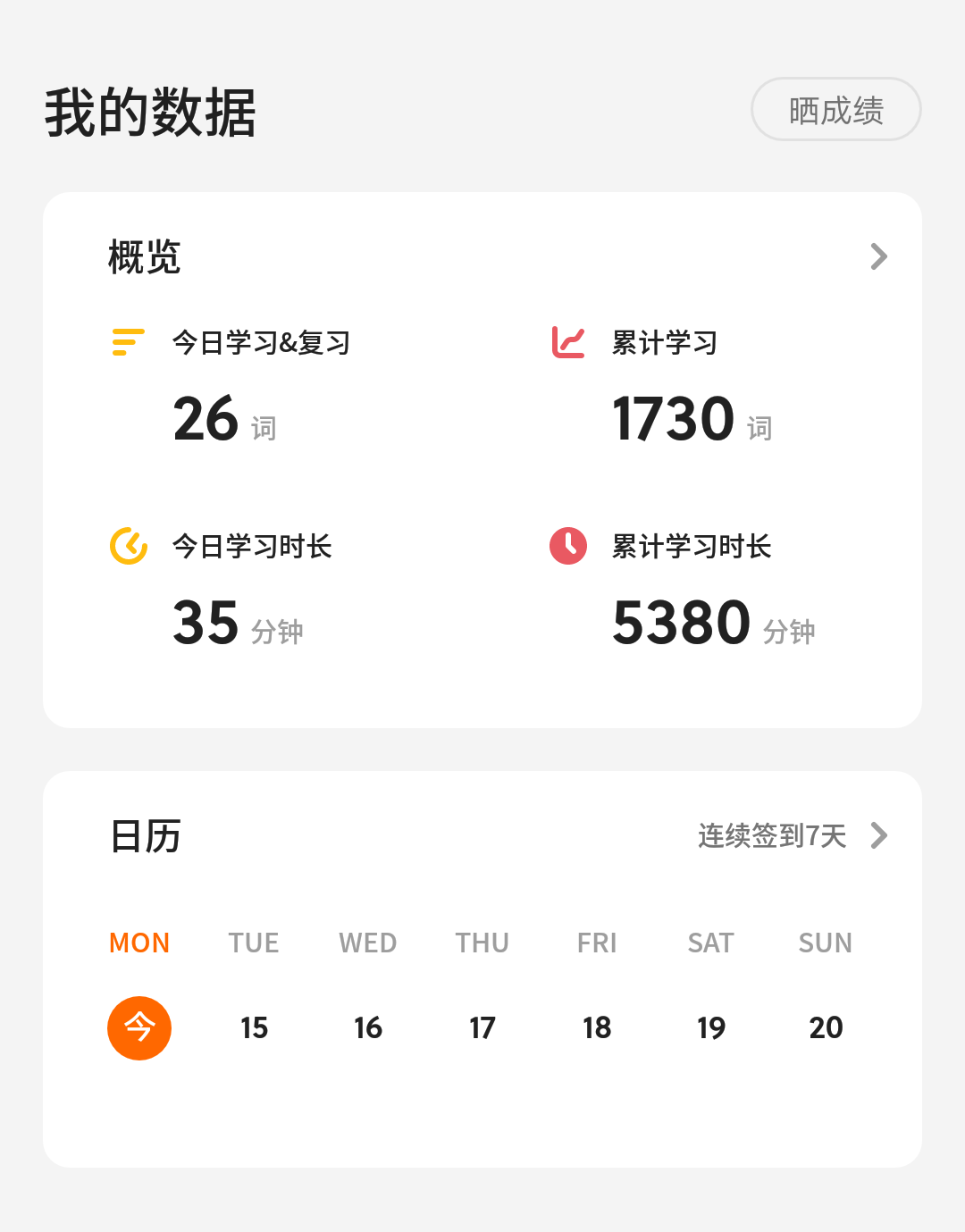Pick date 17 in the week row
The image size is (965, 1232).
pyautogui.click(x=482, y=1027)
